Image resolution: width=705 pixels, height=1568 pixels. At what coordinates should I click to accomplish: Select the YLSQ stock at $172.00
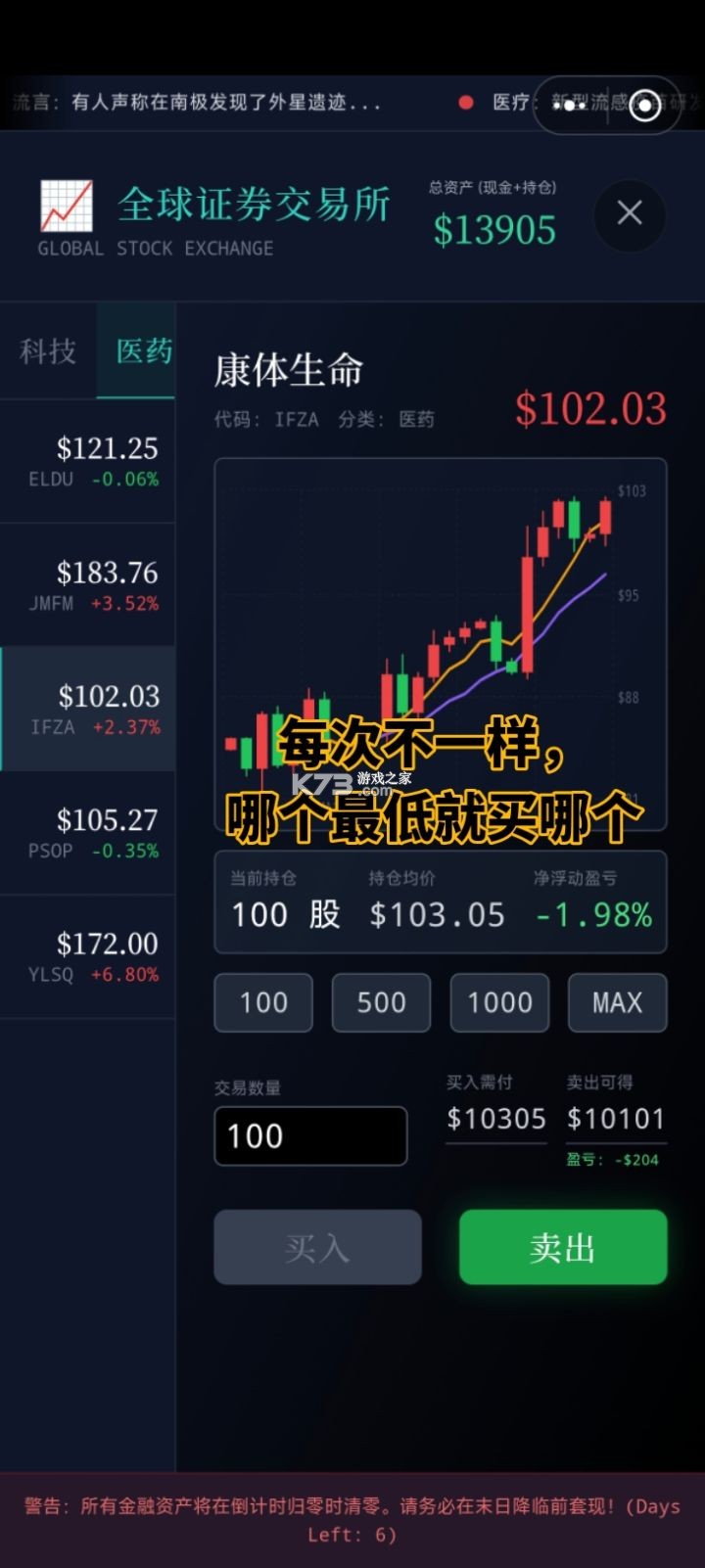click(88, 957)
